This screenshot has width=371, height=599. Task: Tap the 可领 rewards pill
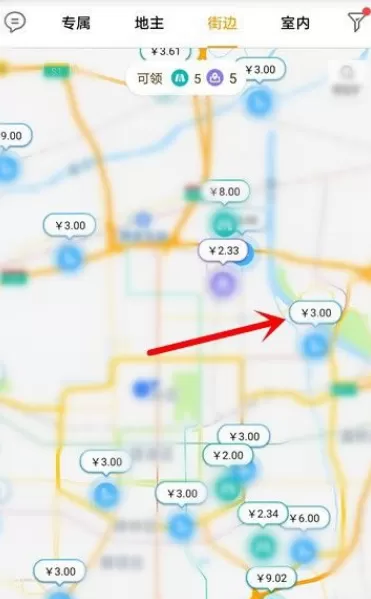(186, 79)
